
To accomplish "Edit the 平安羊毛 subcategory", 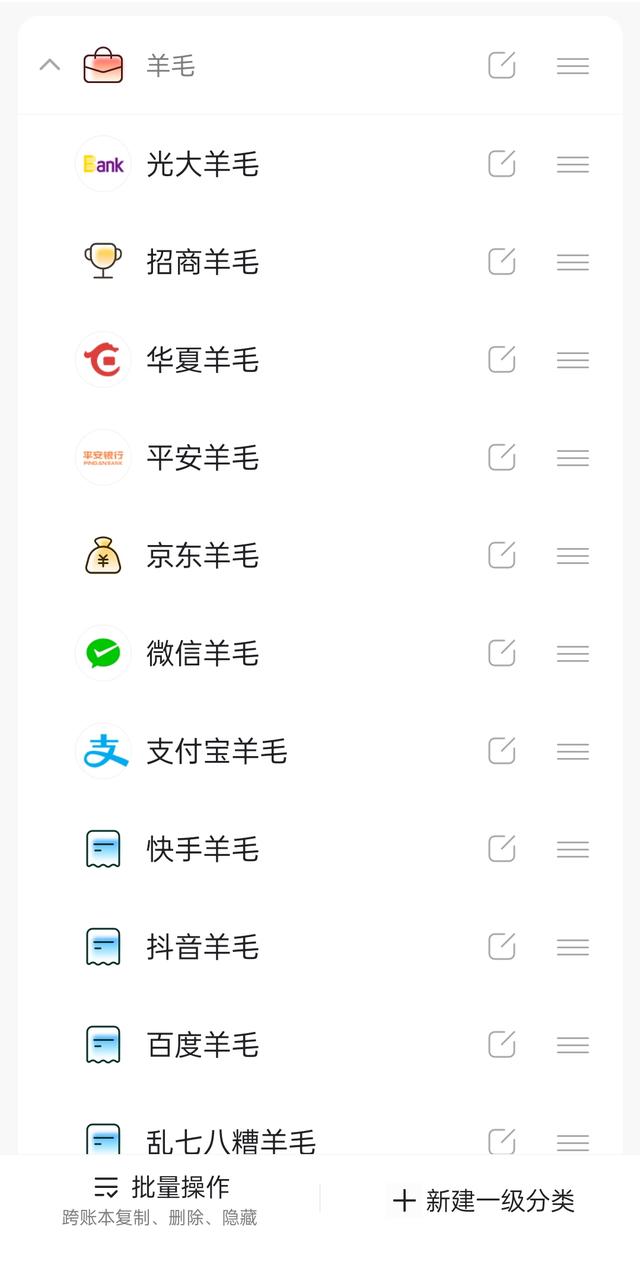I will (502, 458).
